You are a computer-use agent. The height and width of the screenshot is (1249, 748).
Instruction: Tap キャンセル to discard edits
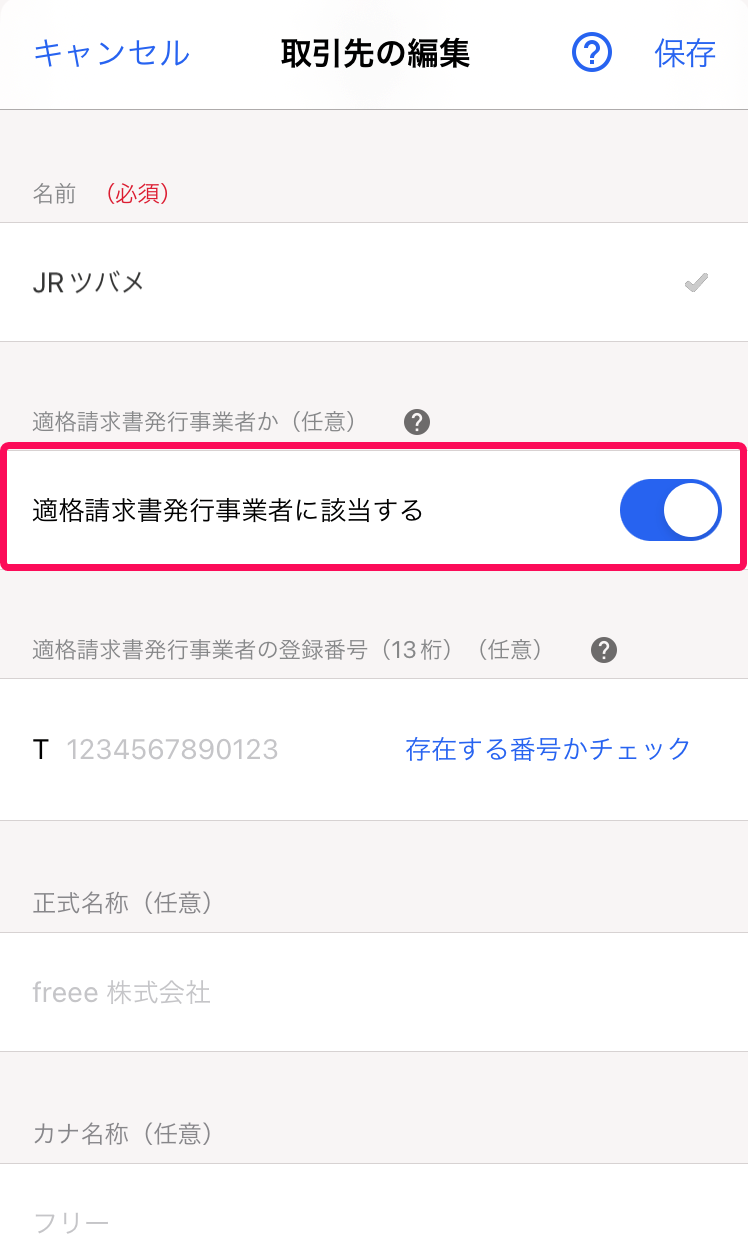click(x=111, y=53)
